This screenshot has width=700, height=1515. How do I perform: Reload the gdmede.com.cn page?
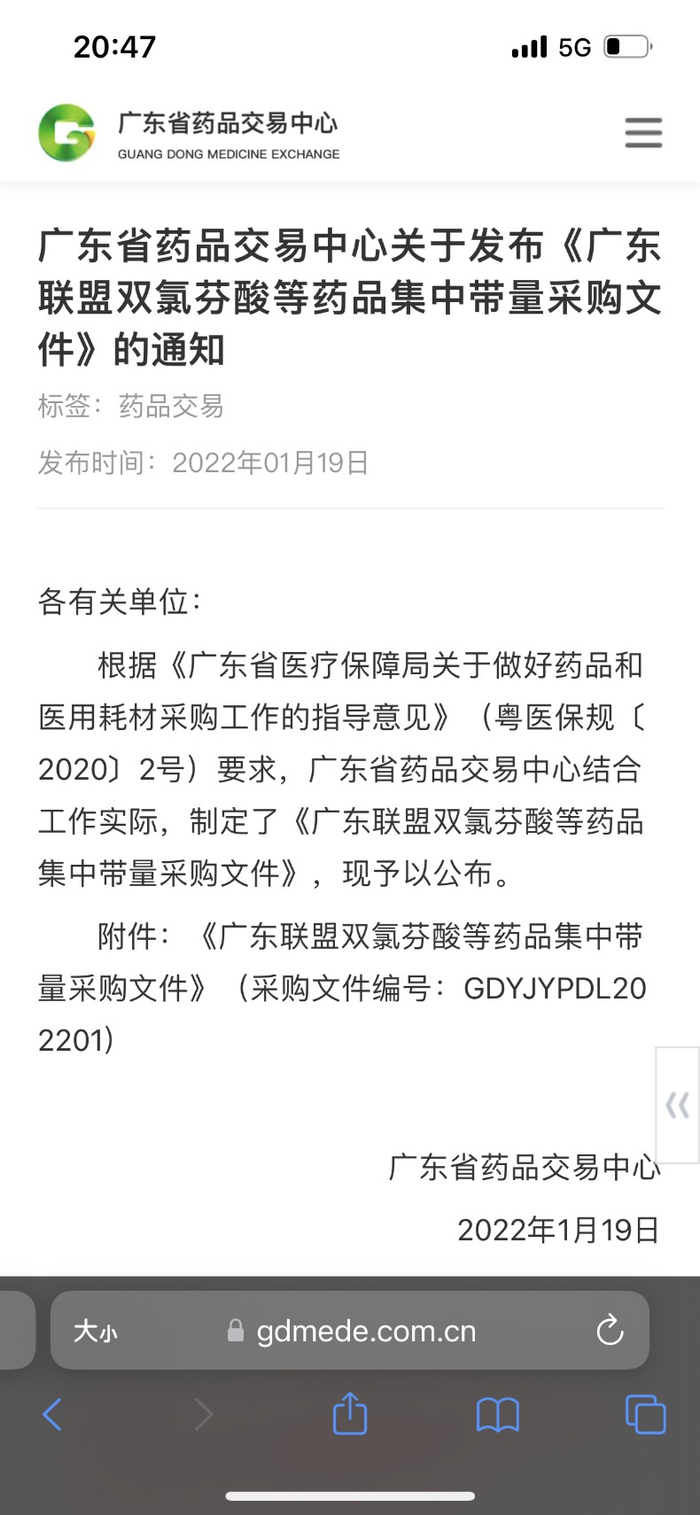tap(609, 1331)
